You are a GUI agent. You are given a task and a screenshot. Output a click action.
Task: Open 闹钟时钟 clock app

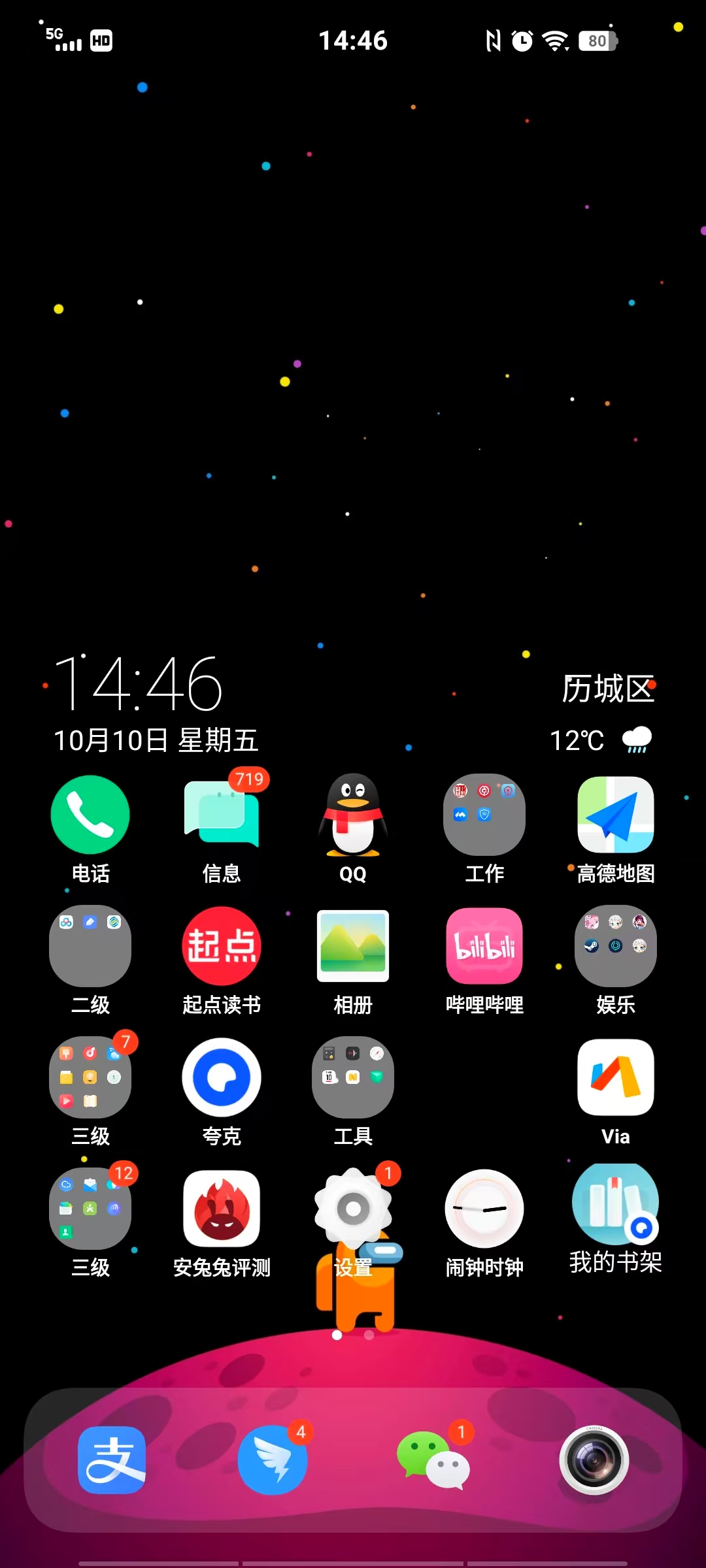tap(484, 1209)
